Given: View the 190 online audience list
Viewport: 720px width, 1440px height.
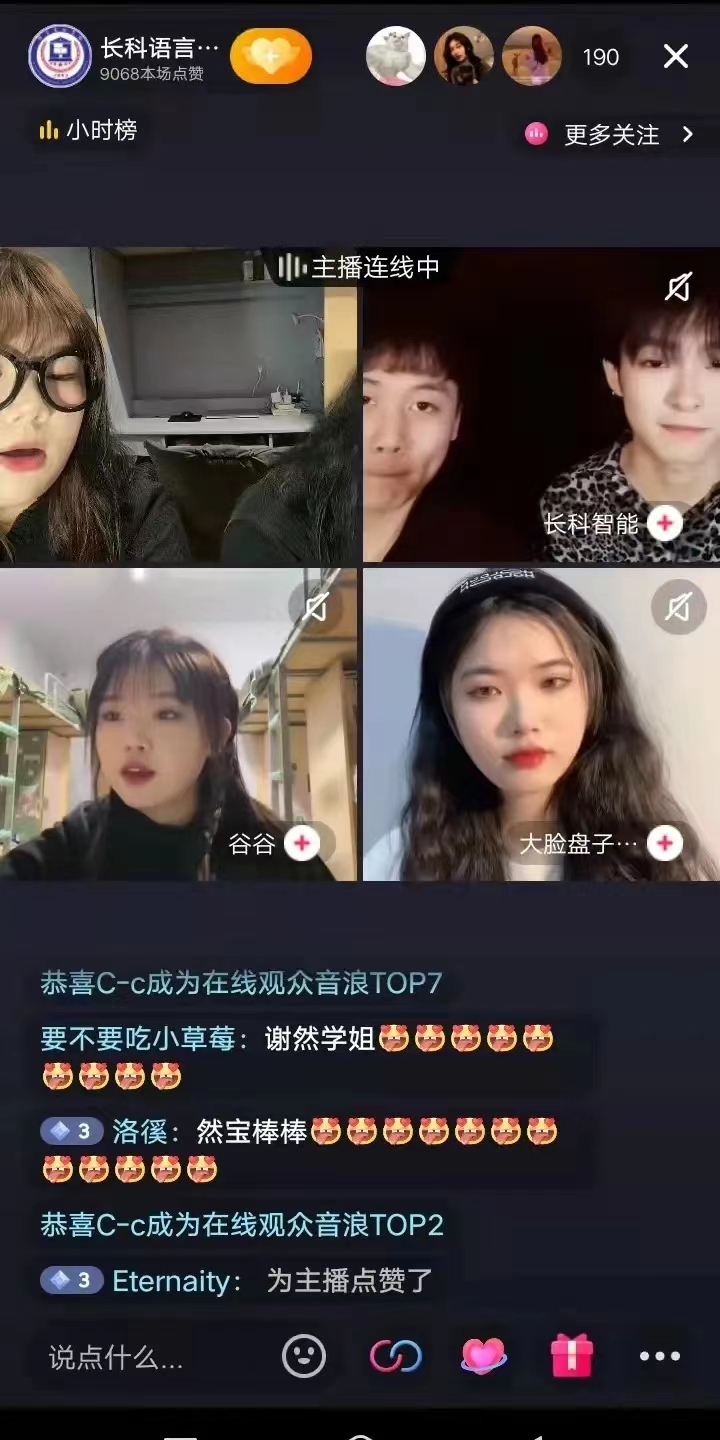Looking at the screenshot, I should (600, 57).
